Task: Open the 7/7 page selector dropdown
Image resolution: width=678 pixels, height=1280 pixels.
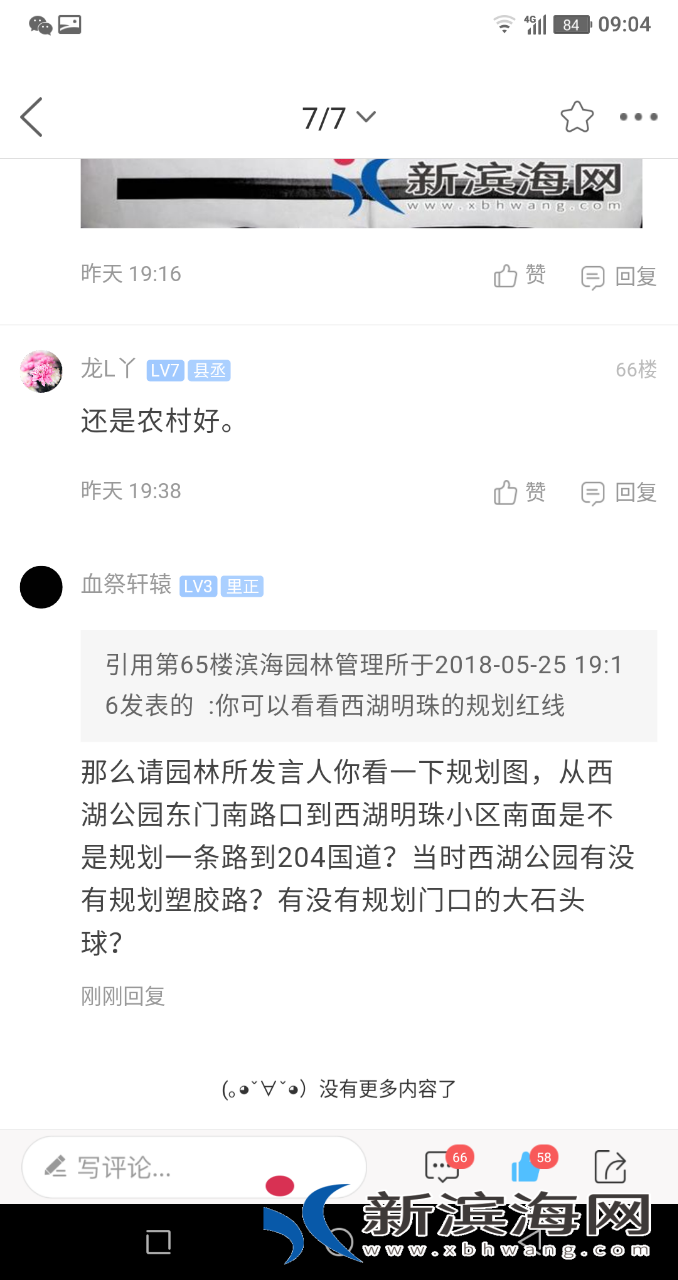Action: click(x=338, y=118)
